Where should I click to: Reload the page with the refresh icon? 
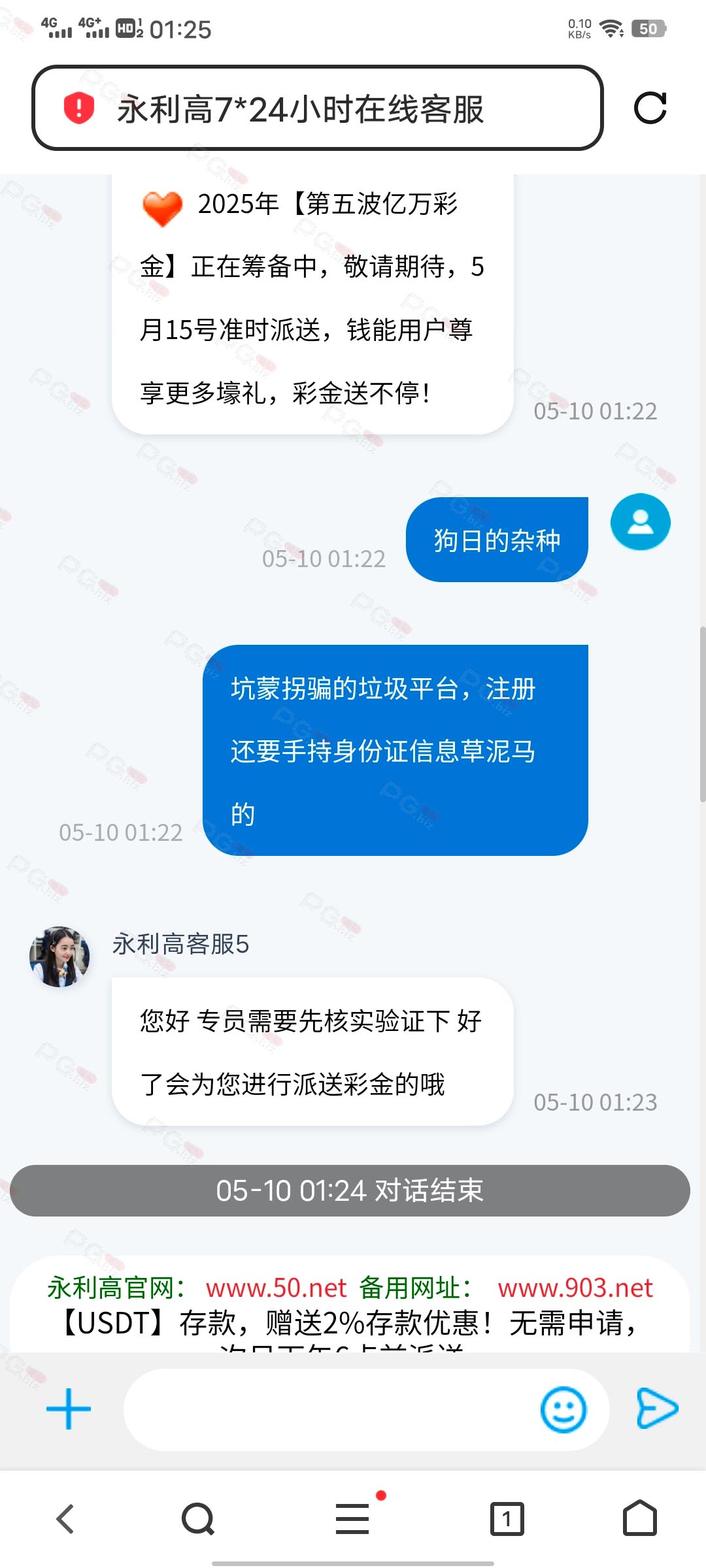click(650, 108)
